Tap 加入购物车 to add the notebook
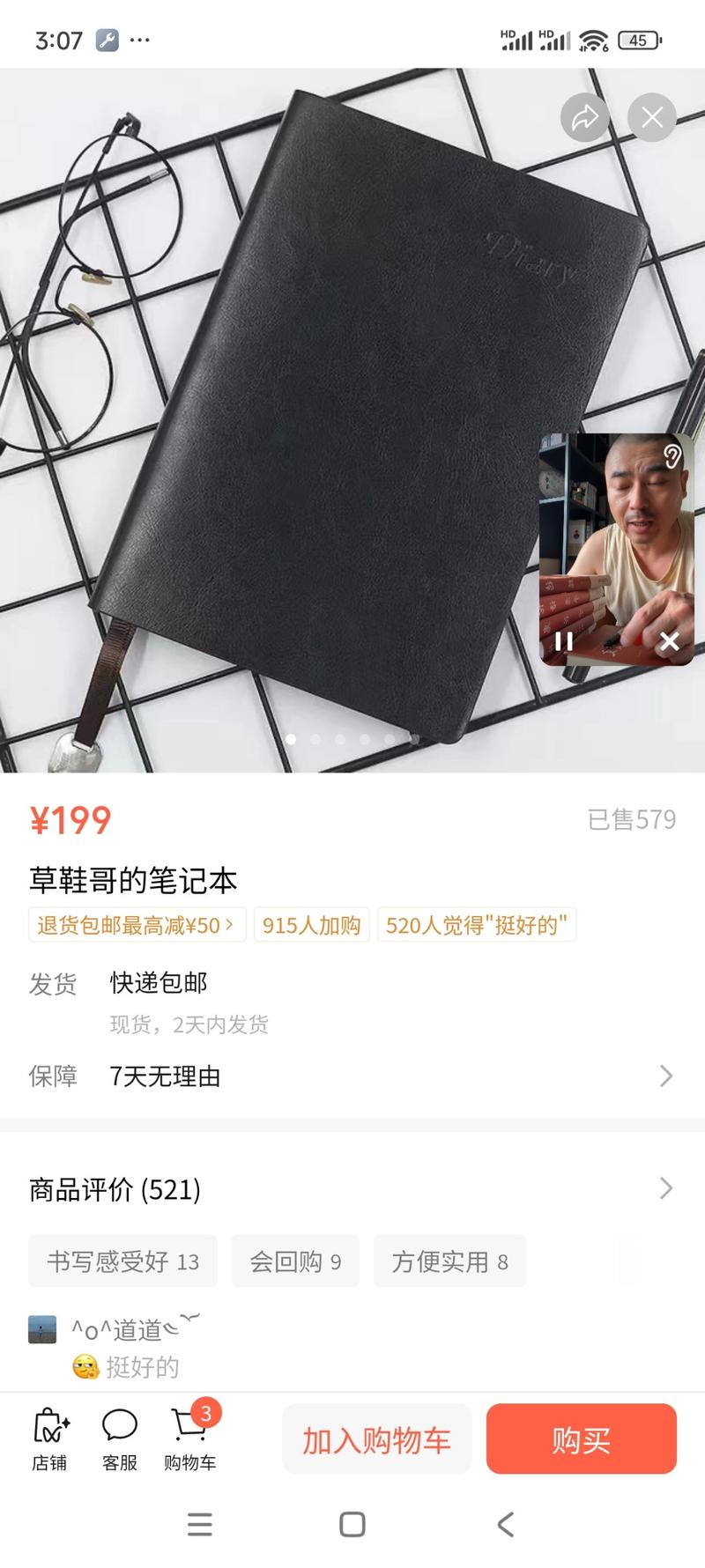705x1568 pixels. click(x=377, y=1440)
